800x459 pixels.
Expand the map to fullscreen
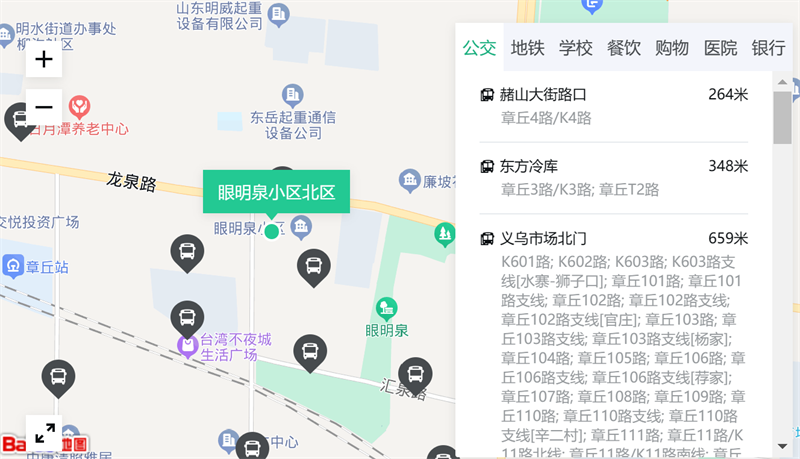44,433
